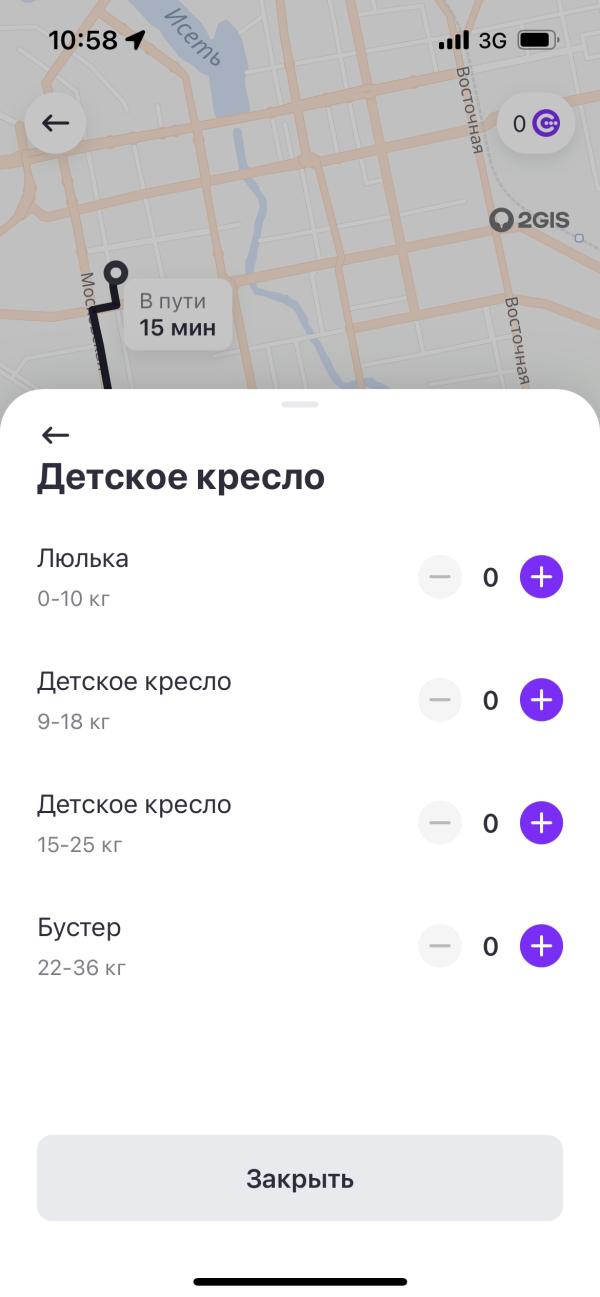The height and width of the screenshot is (1297, 600).
Task: Decrease the Бустер count
Action: 440,946
